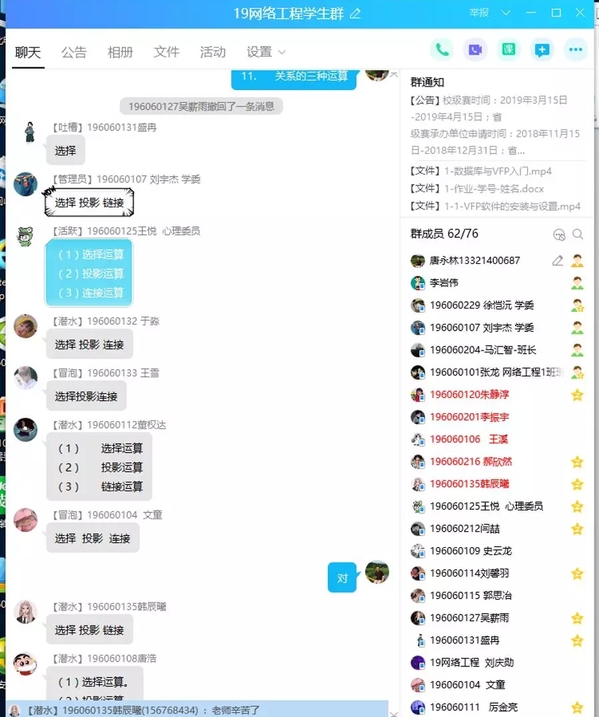Viewport: 599px width, 717px height.
Task: Start a group voice call
Action: click(x=442, y=49)
